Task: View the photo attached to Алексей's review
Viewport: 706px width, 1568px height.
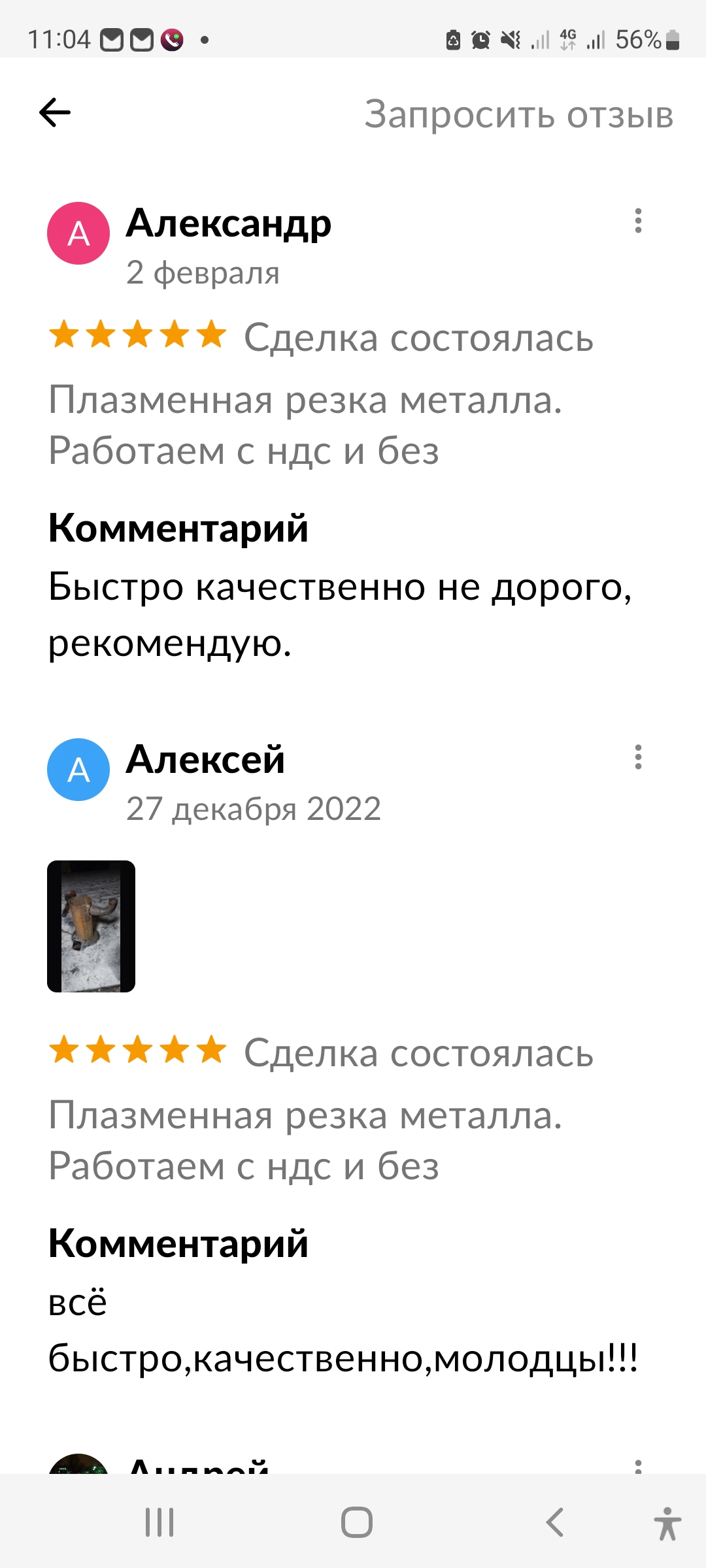Action: (x=92, y=926)
